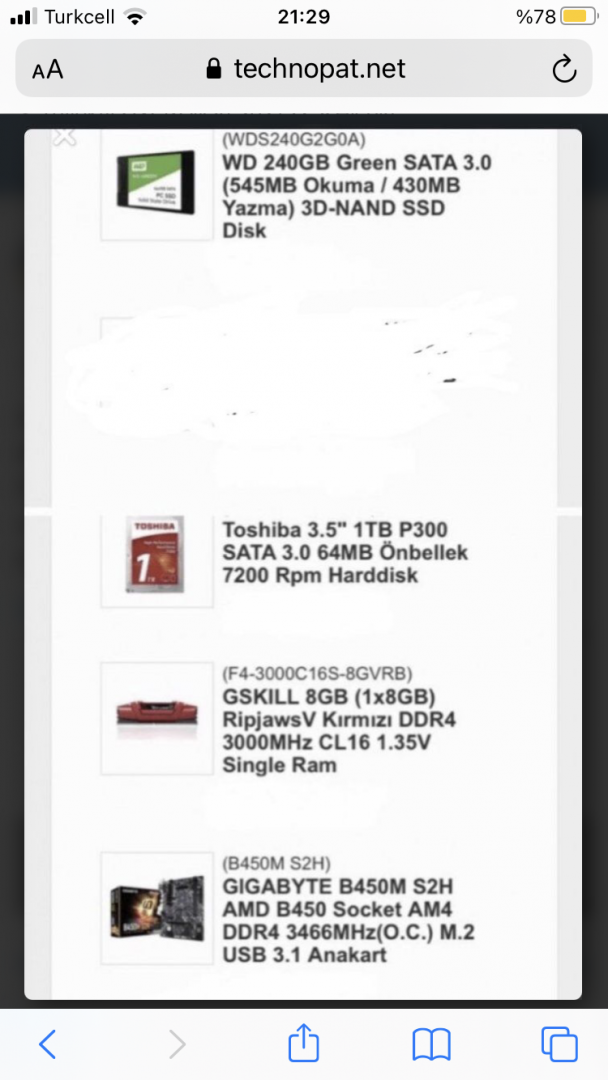The width and height of the screenshot is (608, 1080).
Task: Open the AA page settings menu
Action: point(47,69)
